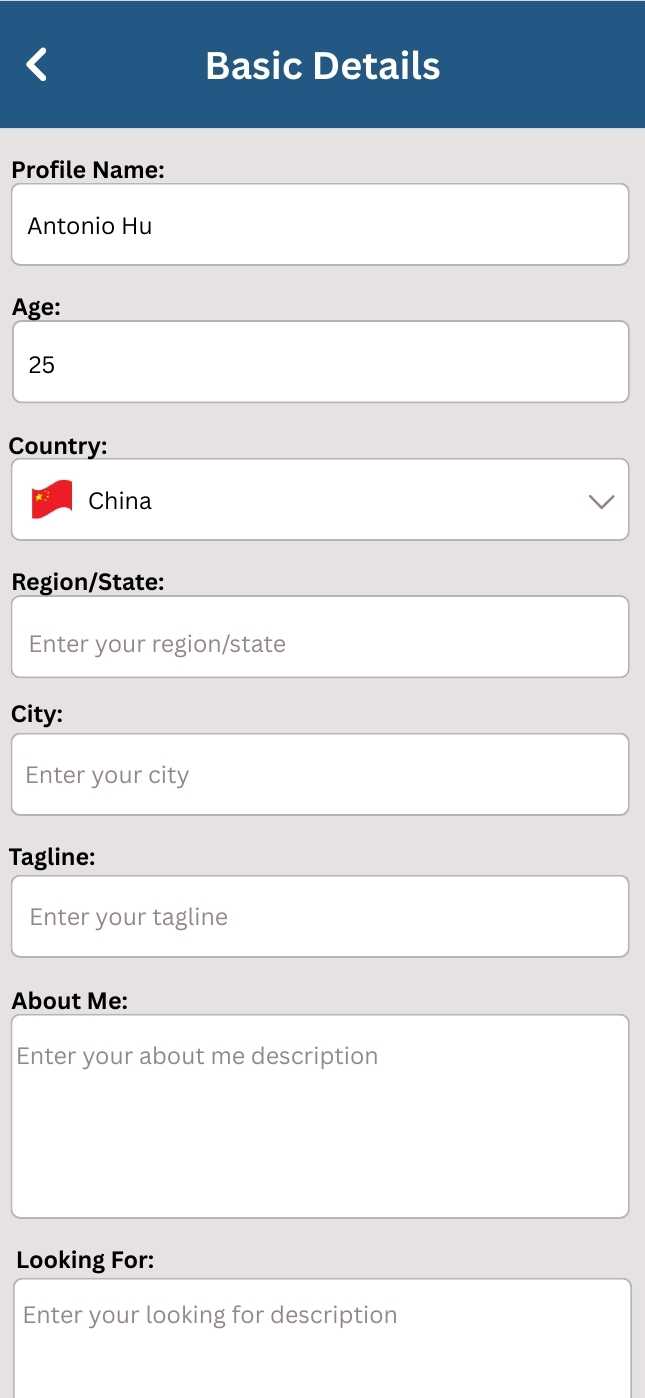The image size is (645, 1398).
Task: Select the City text field
Action: 320,775
